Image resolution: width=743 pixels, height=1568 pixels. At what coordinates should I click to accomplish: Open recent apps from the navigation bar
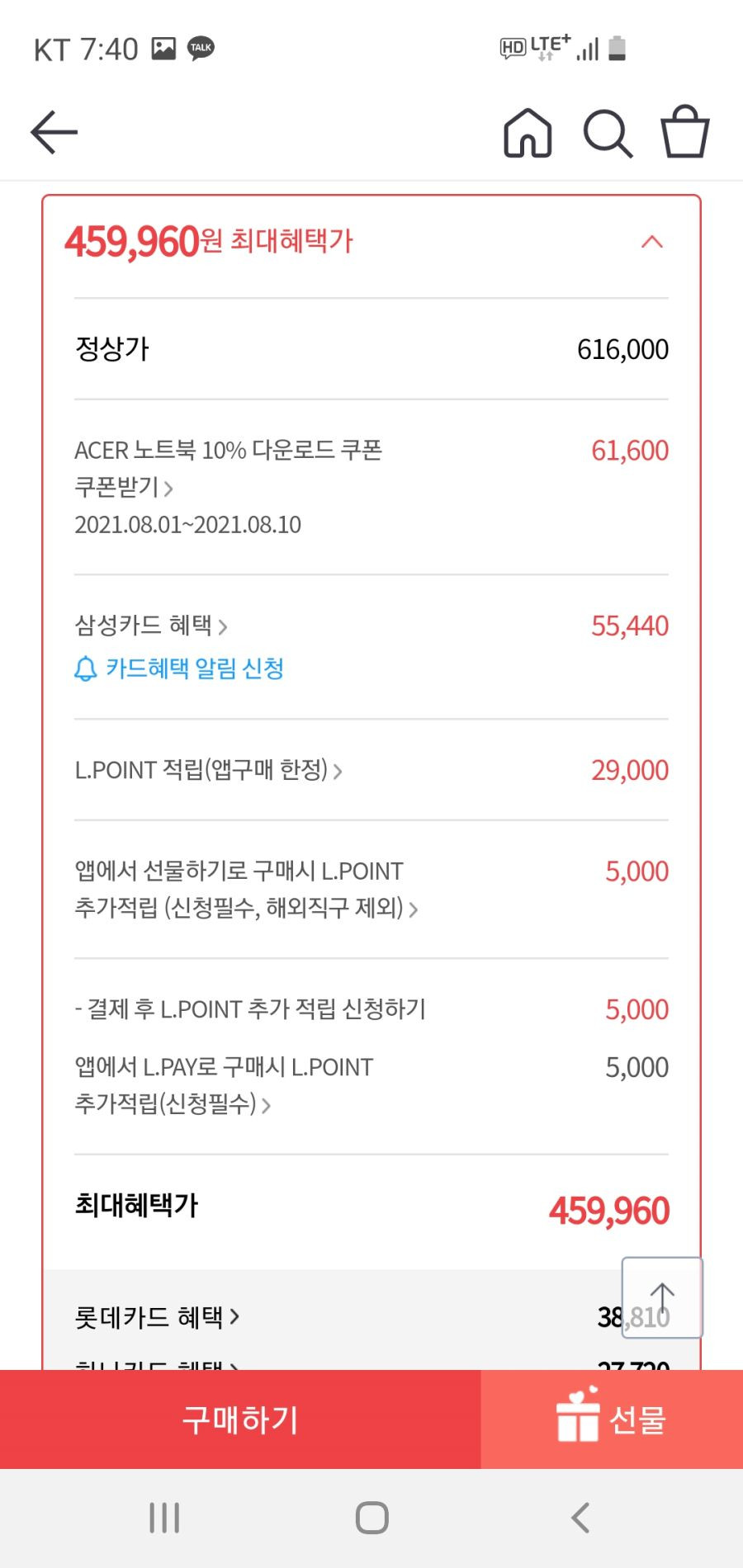pos(164,1518)
